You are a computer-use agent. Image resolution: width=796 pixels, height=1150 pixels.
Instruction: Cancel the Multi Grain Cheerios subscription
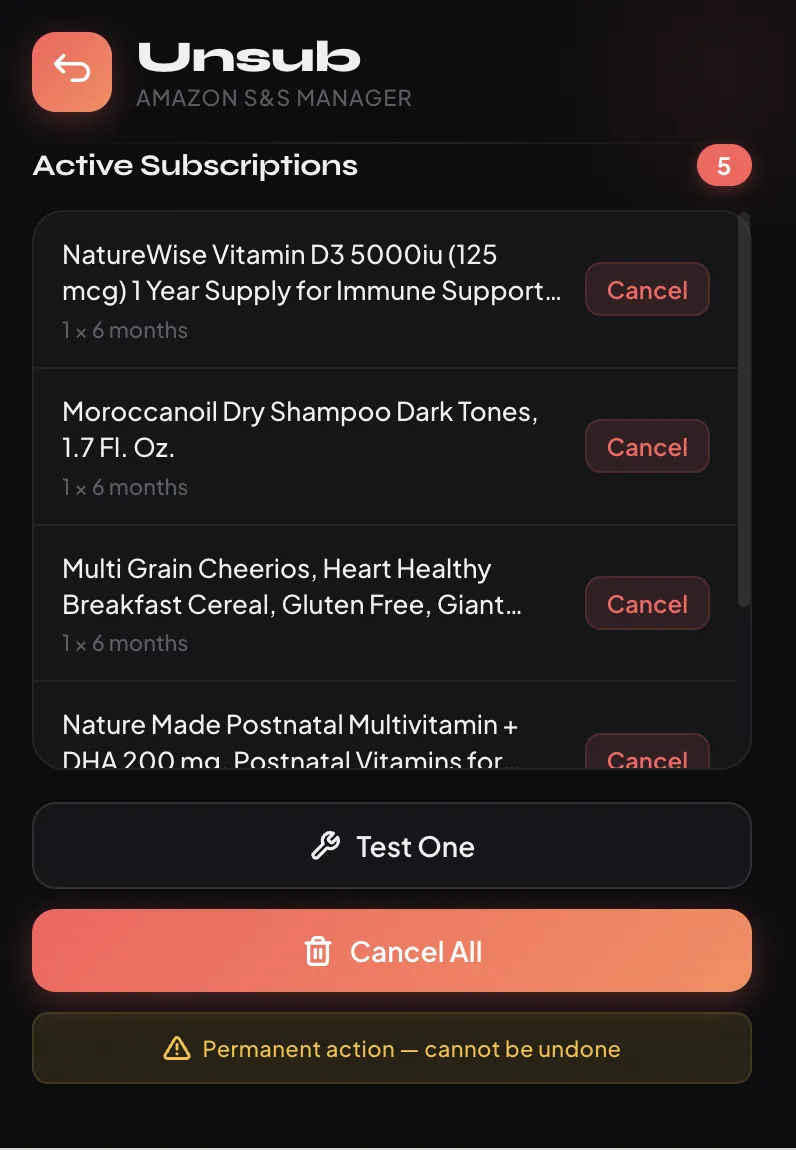647,603
